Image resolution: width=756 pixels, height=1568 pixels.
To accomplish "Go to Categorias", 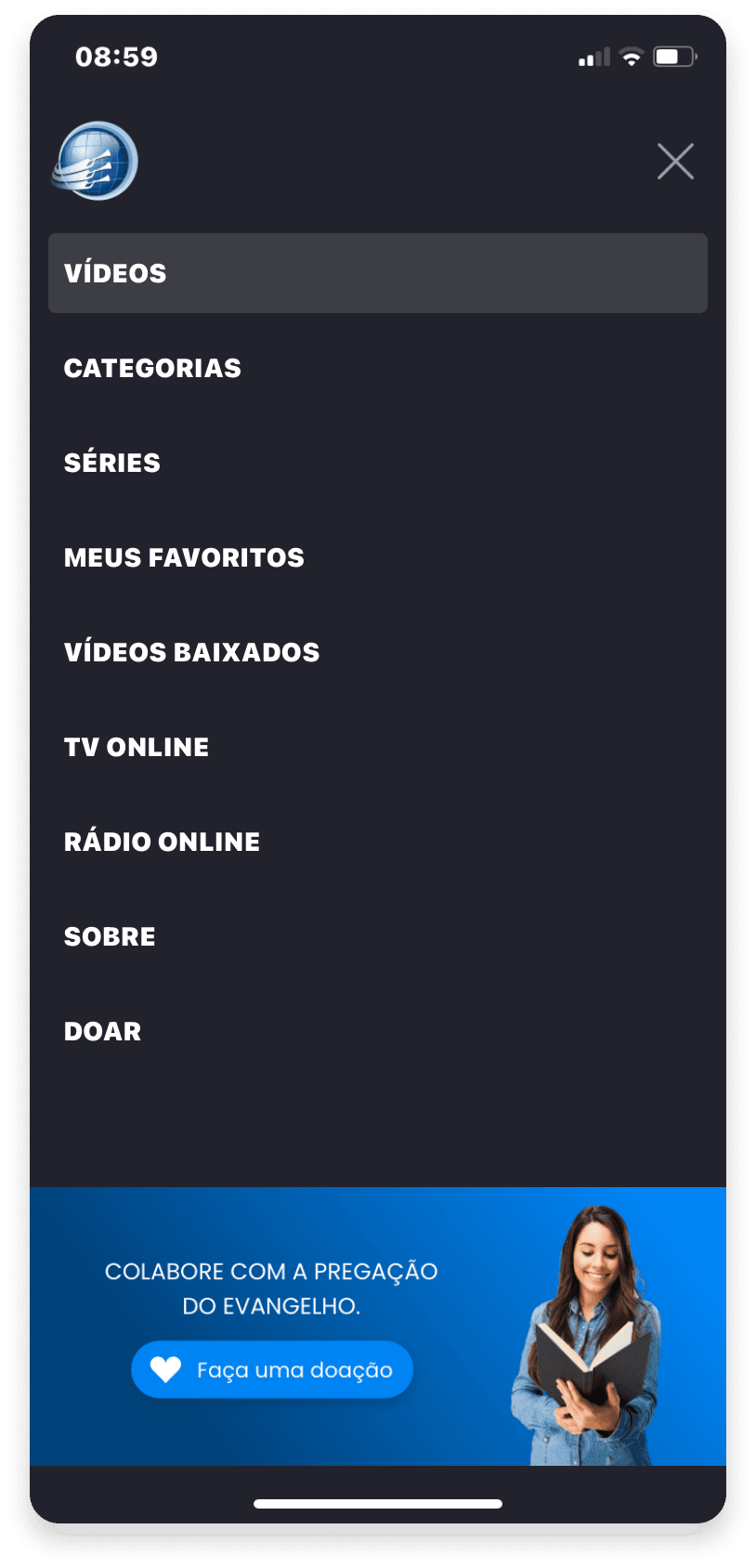I will coord(152,368).
